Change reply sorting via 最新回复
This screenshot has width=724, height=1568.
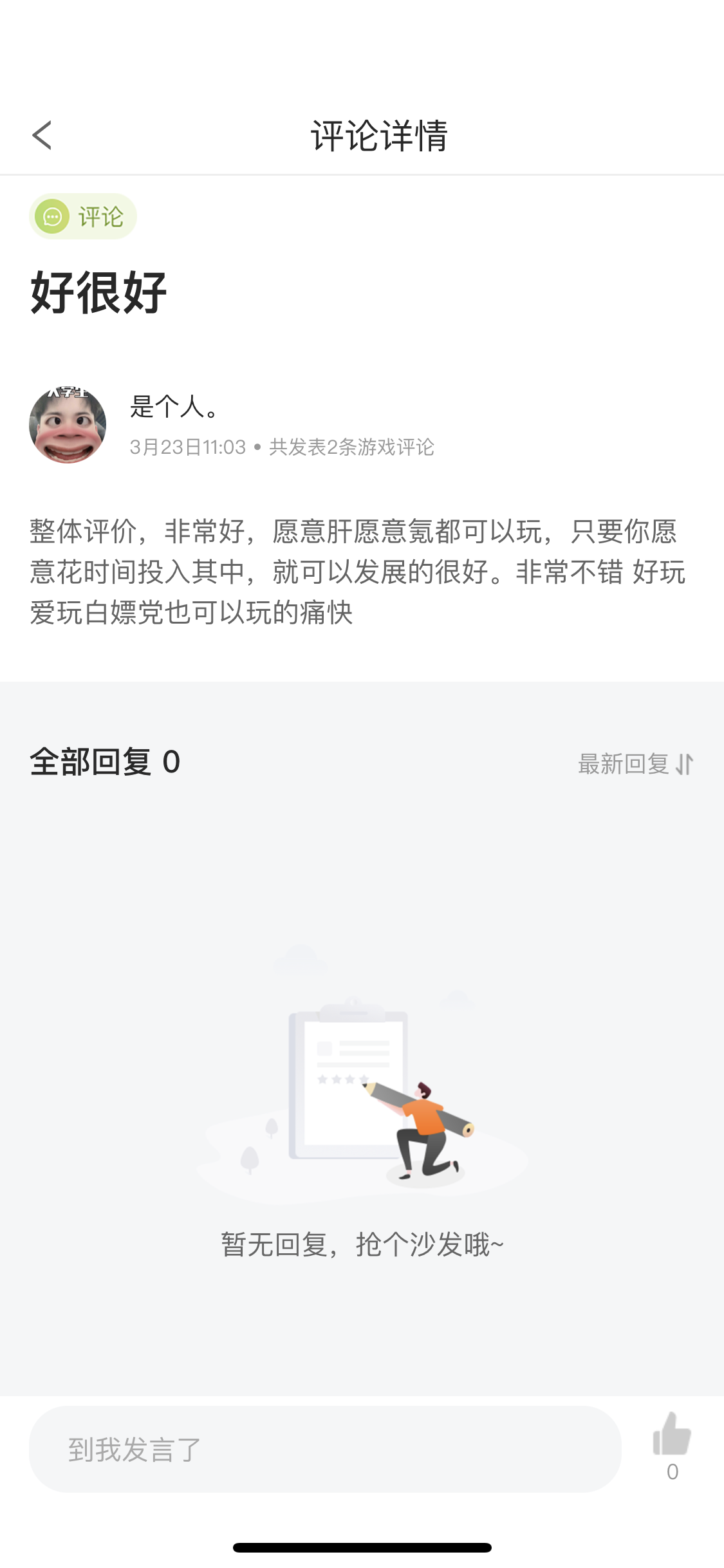635,764
